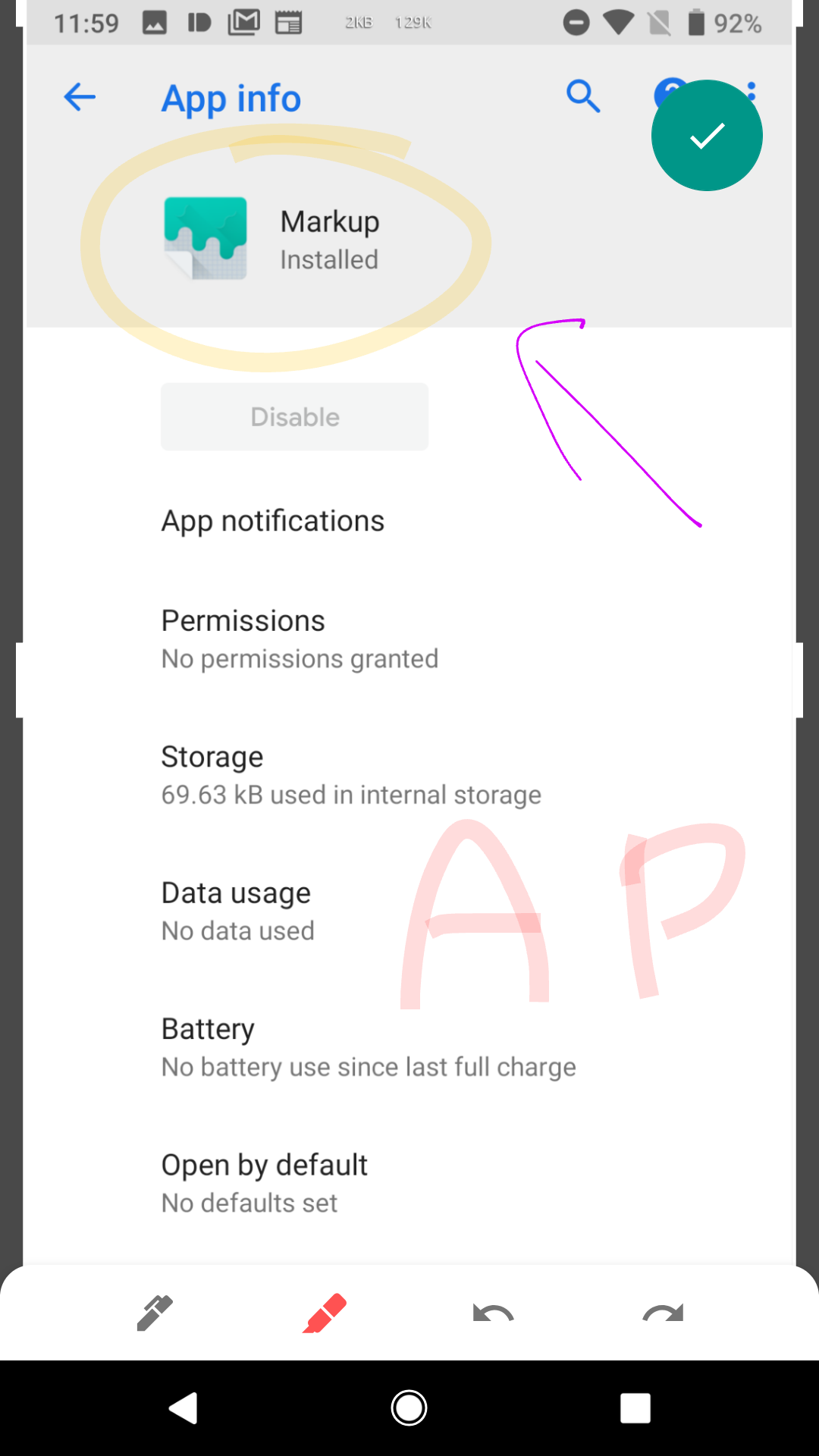
Task: Open Storage details showing 69.63 kB
Action: pyautogui.click(x=351, y=773)
